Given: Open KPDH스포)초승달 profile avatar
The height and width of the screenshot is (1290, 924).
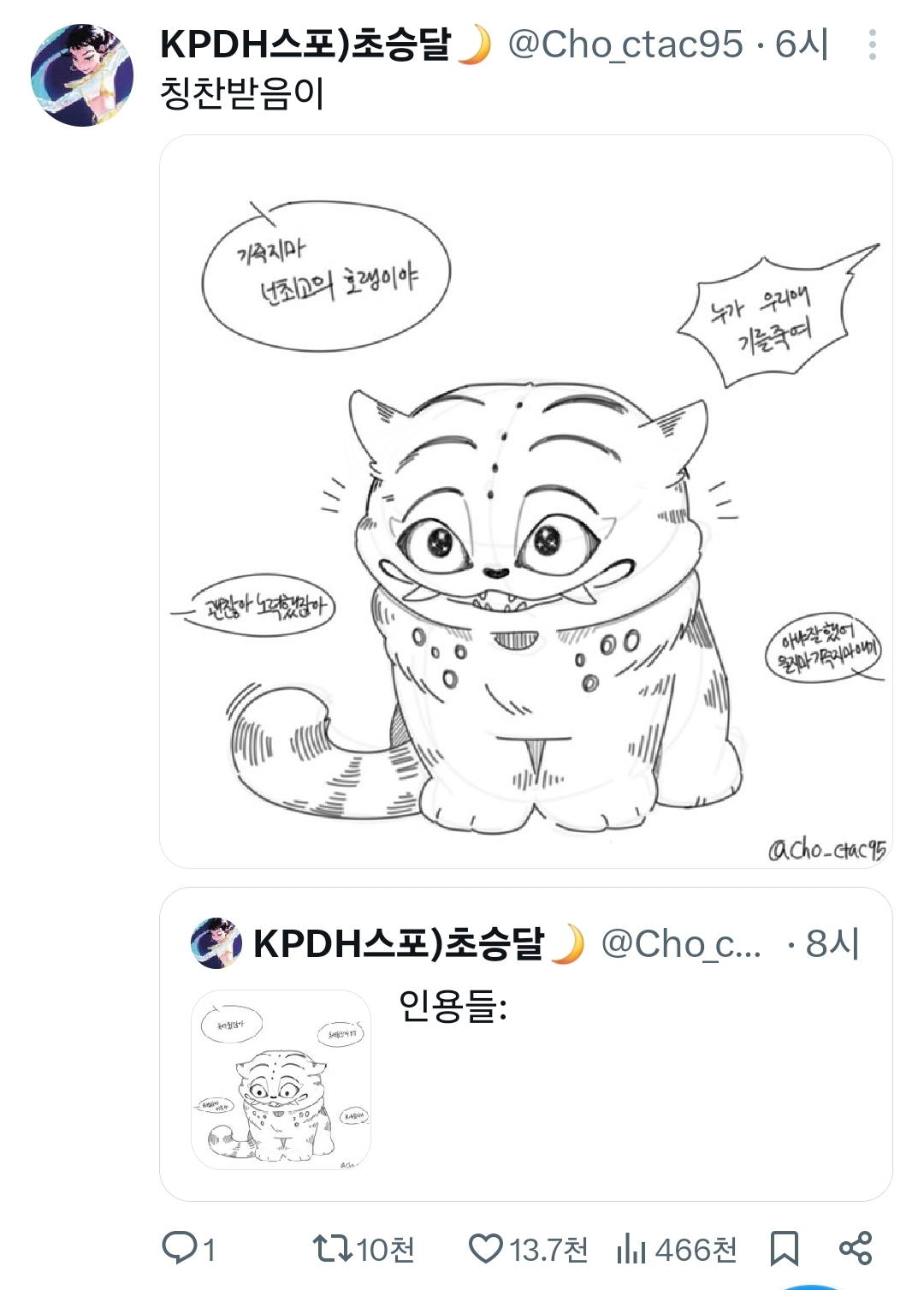Looking at the screenshot, I should [81, 75].
